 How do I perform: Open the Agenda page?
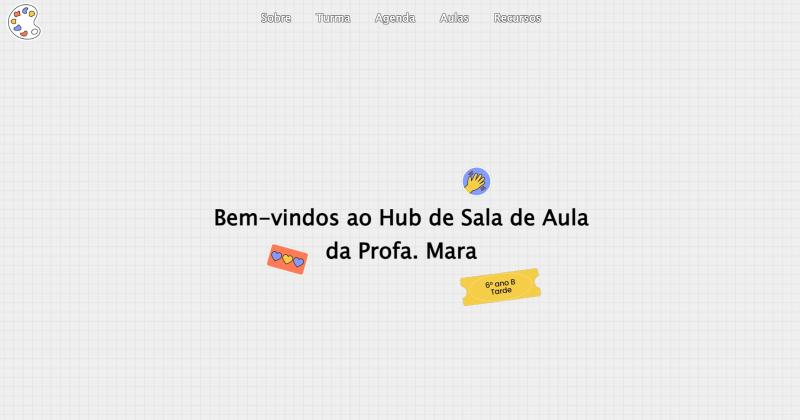click(x=395, y=18)
